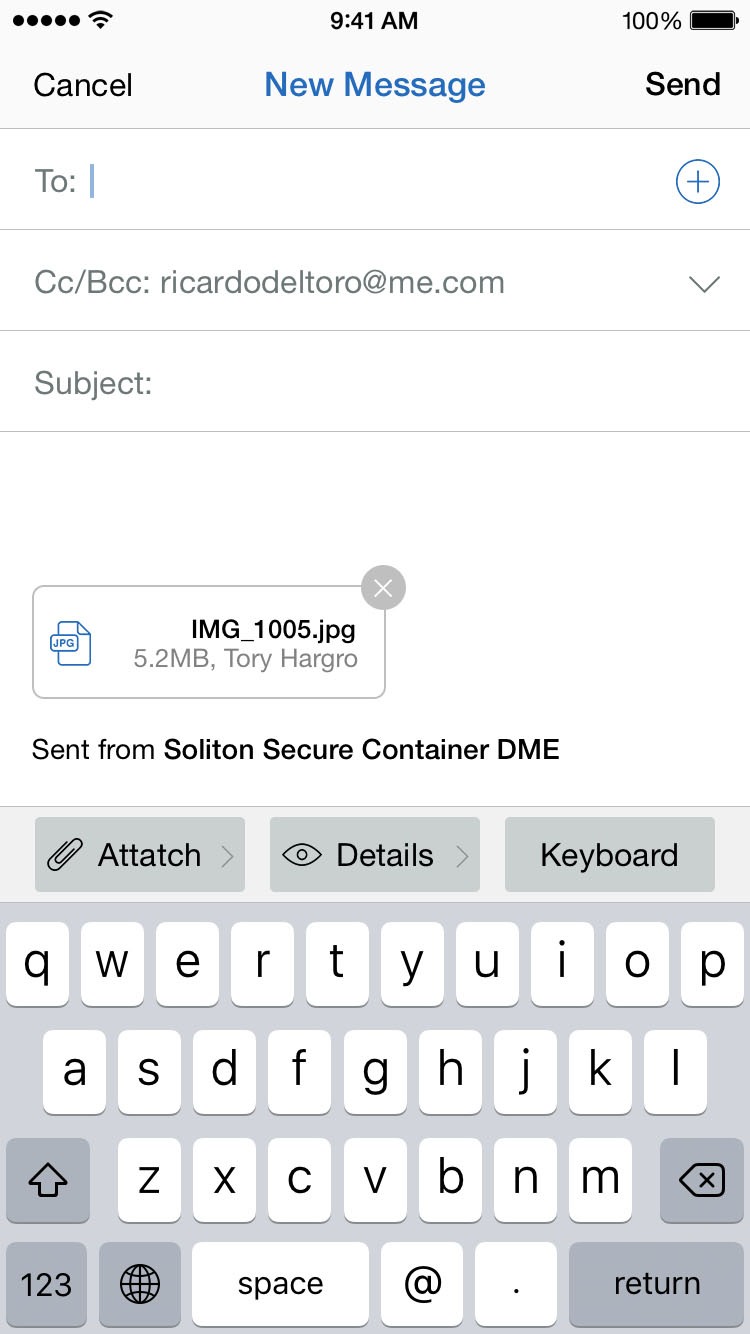Tap the Keyboard toolbar button

point(609,855)
